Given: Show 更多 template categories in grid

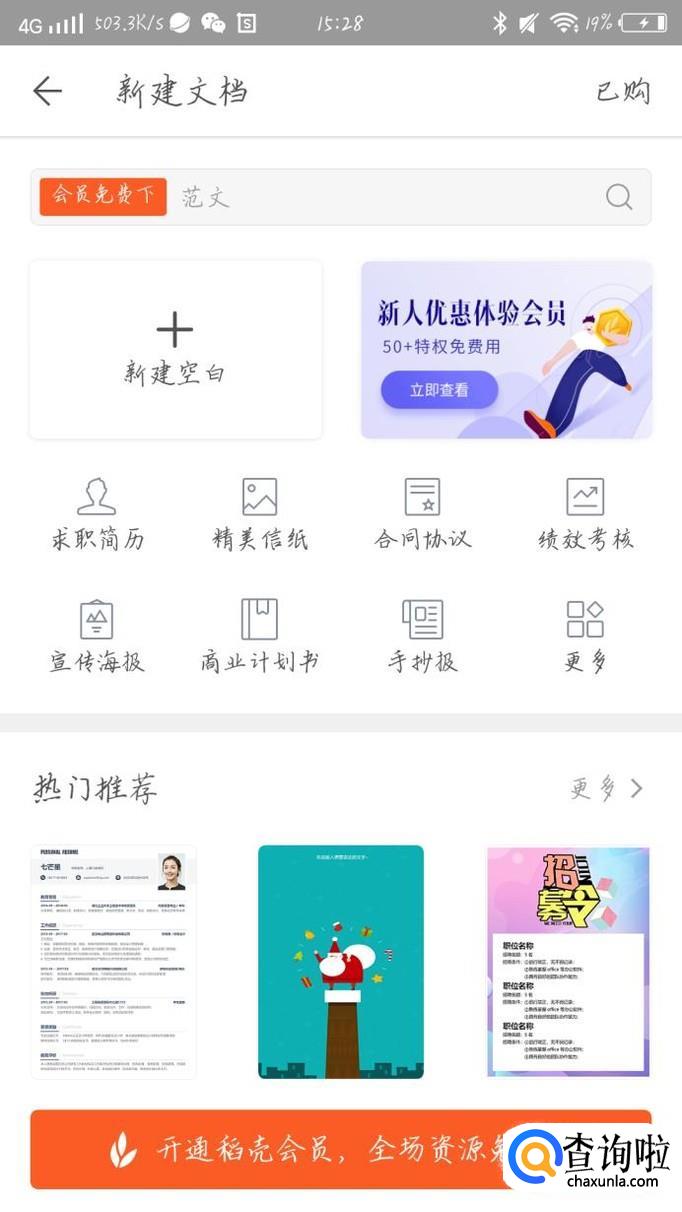Looking at the screenshot, I should (585, 636).
